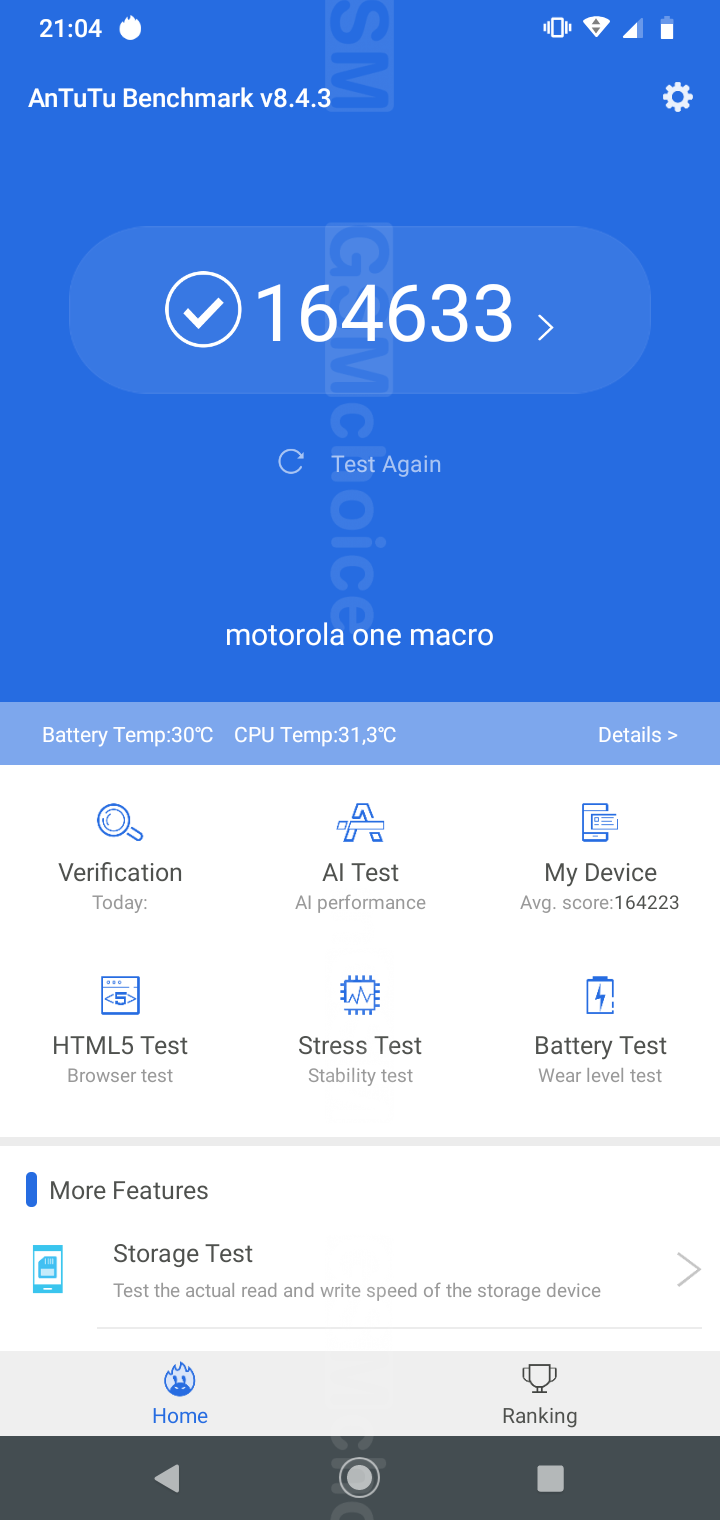Open recent apps from navigation bar
This screenshot has height=1520, width=720.
[550, 1478]
